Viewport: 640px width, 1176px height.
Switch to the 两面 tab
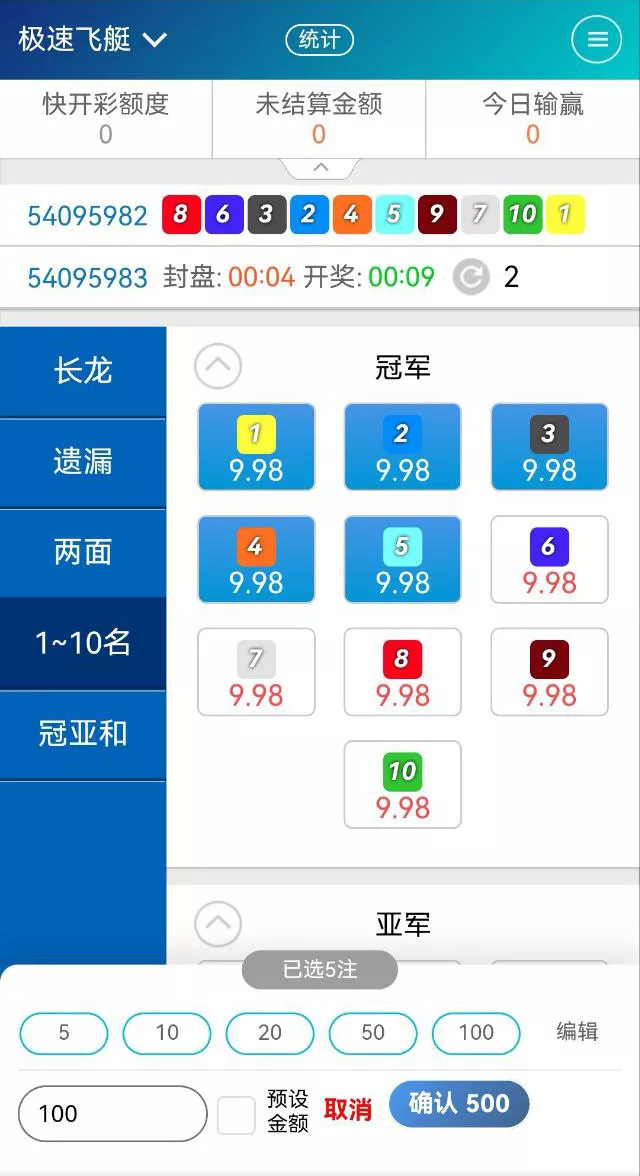point(83,554)
